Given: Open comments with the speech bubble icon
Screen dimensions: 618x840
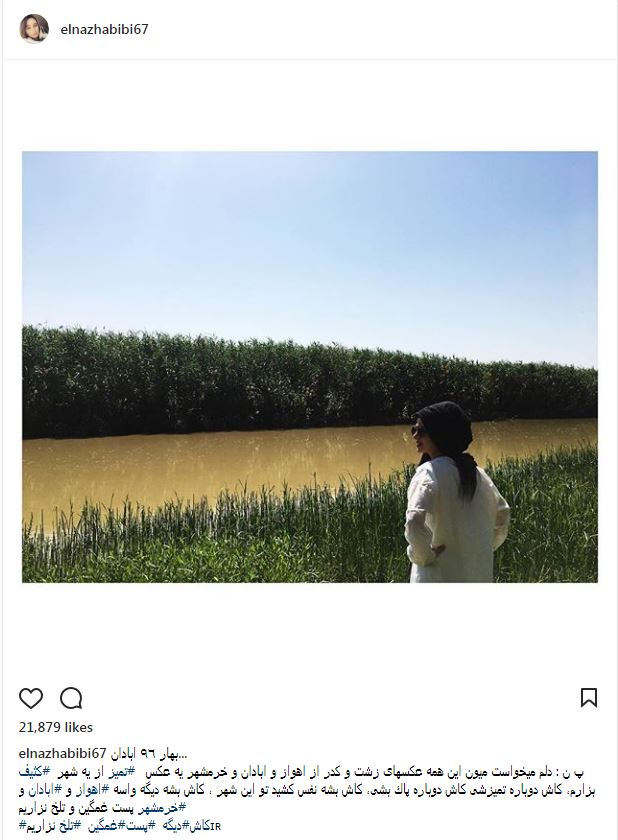Looking at the screenshot, I should coord(71,698).
